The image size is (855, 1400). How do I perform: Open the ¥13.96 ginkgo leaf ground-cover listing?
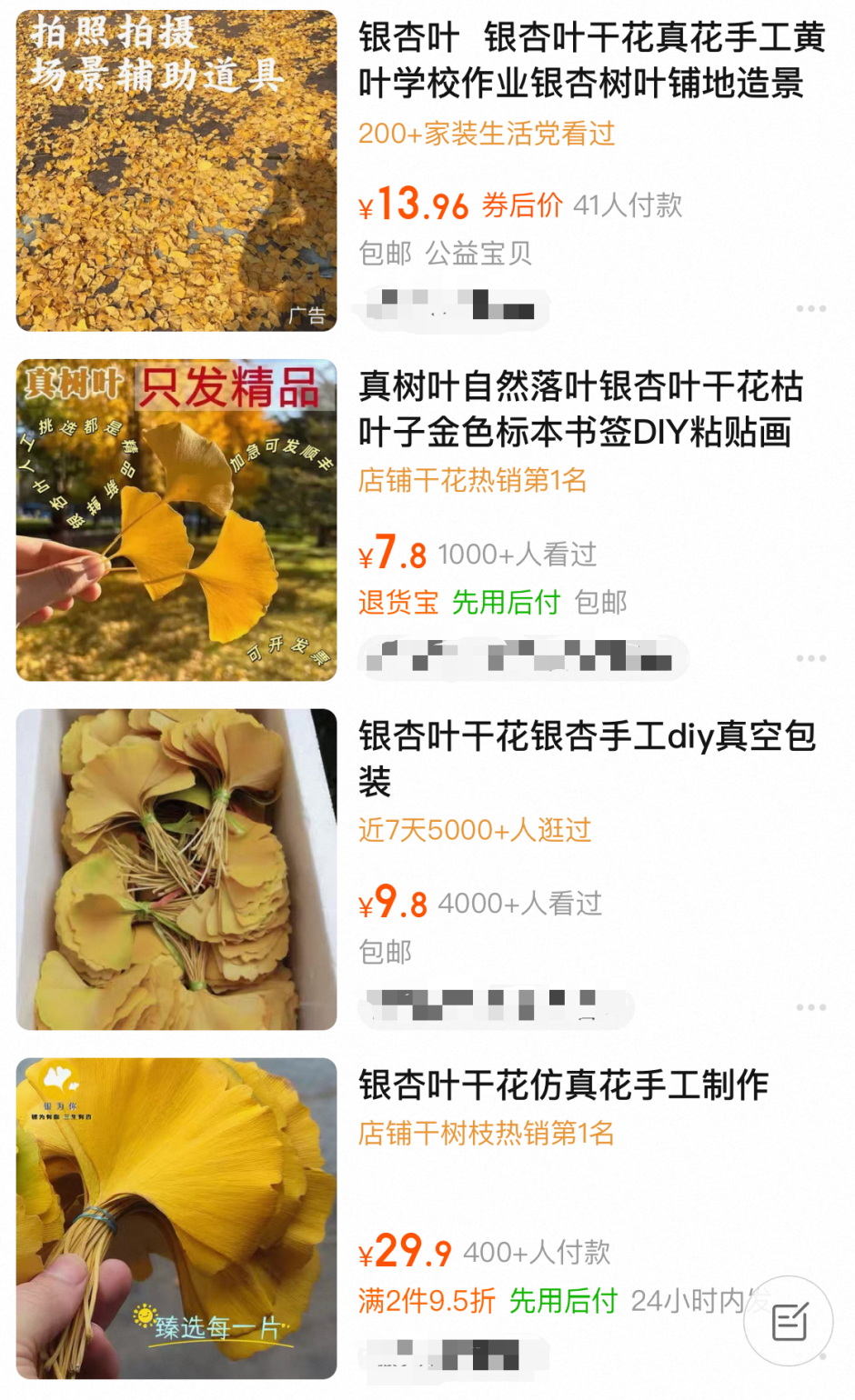coord(591,60)
